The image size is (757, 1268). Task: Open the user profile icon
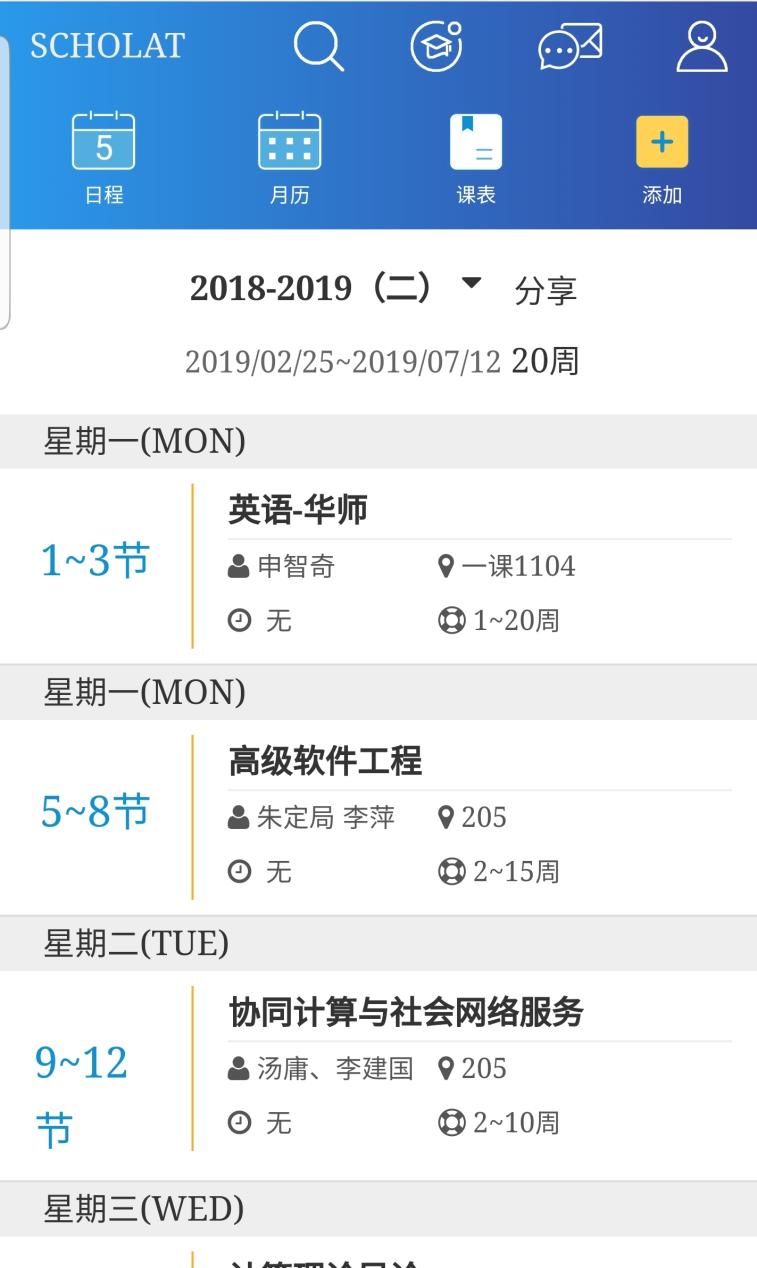(702, 46)
